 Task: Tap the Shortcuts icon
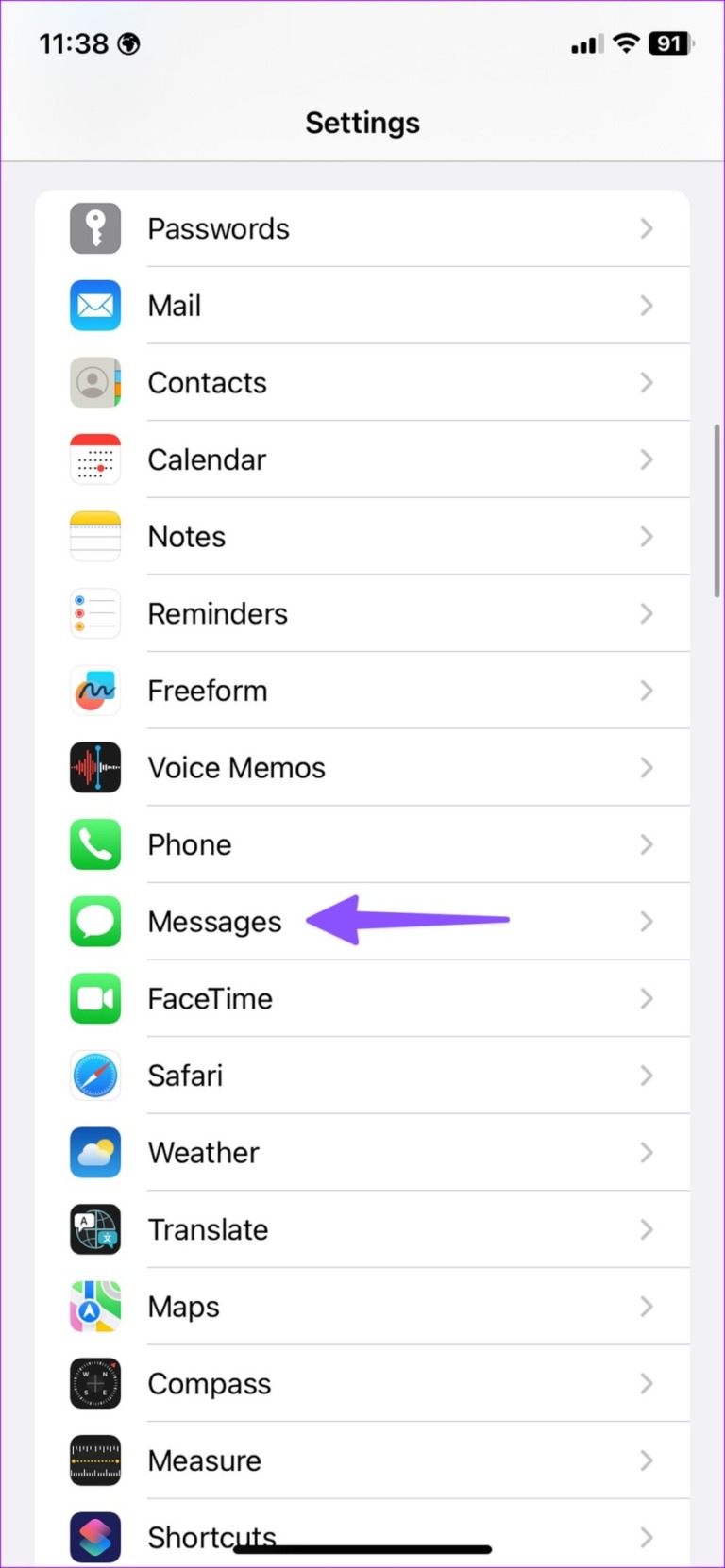(x=94, y=1537)
